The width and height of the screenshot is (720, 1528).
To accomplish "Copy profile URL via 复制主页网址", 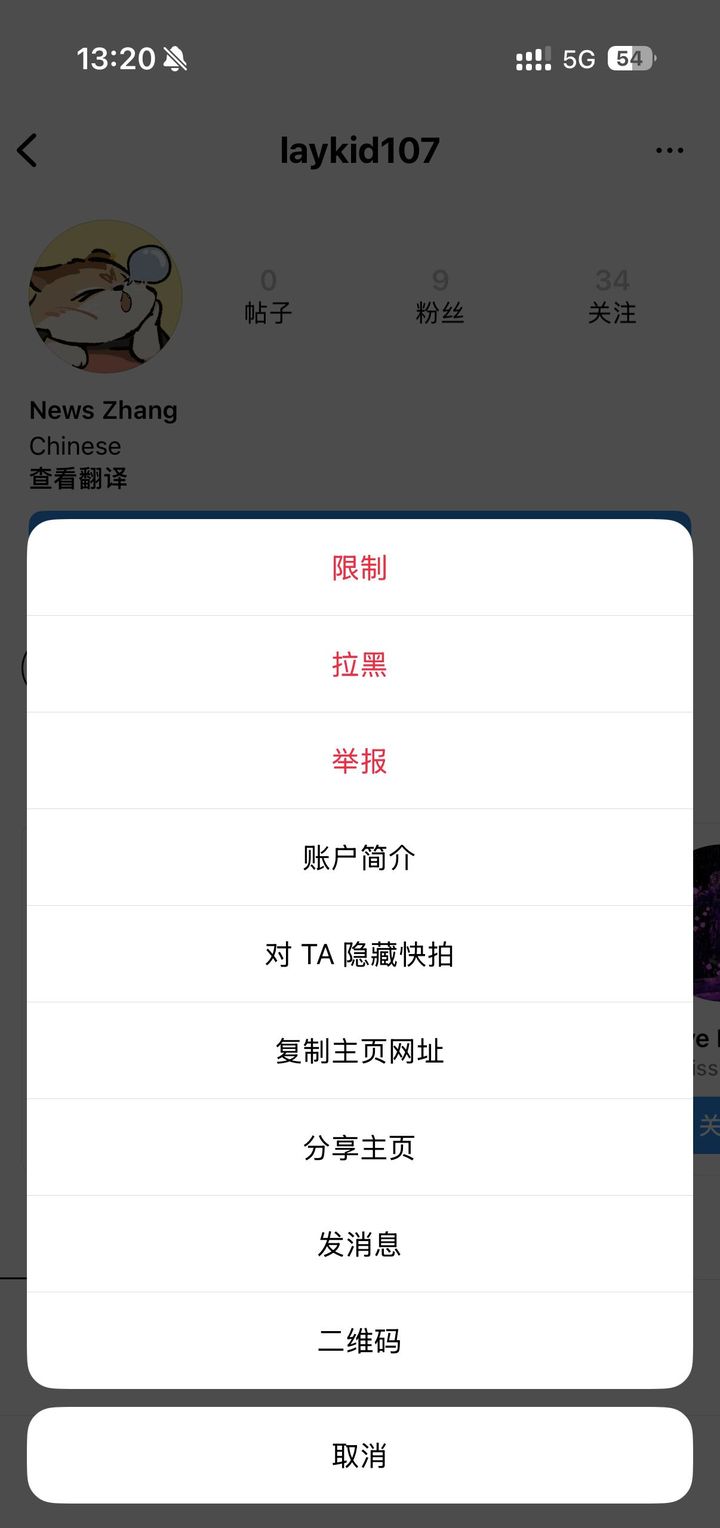I will [360, 1051].
